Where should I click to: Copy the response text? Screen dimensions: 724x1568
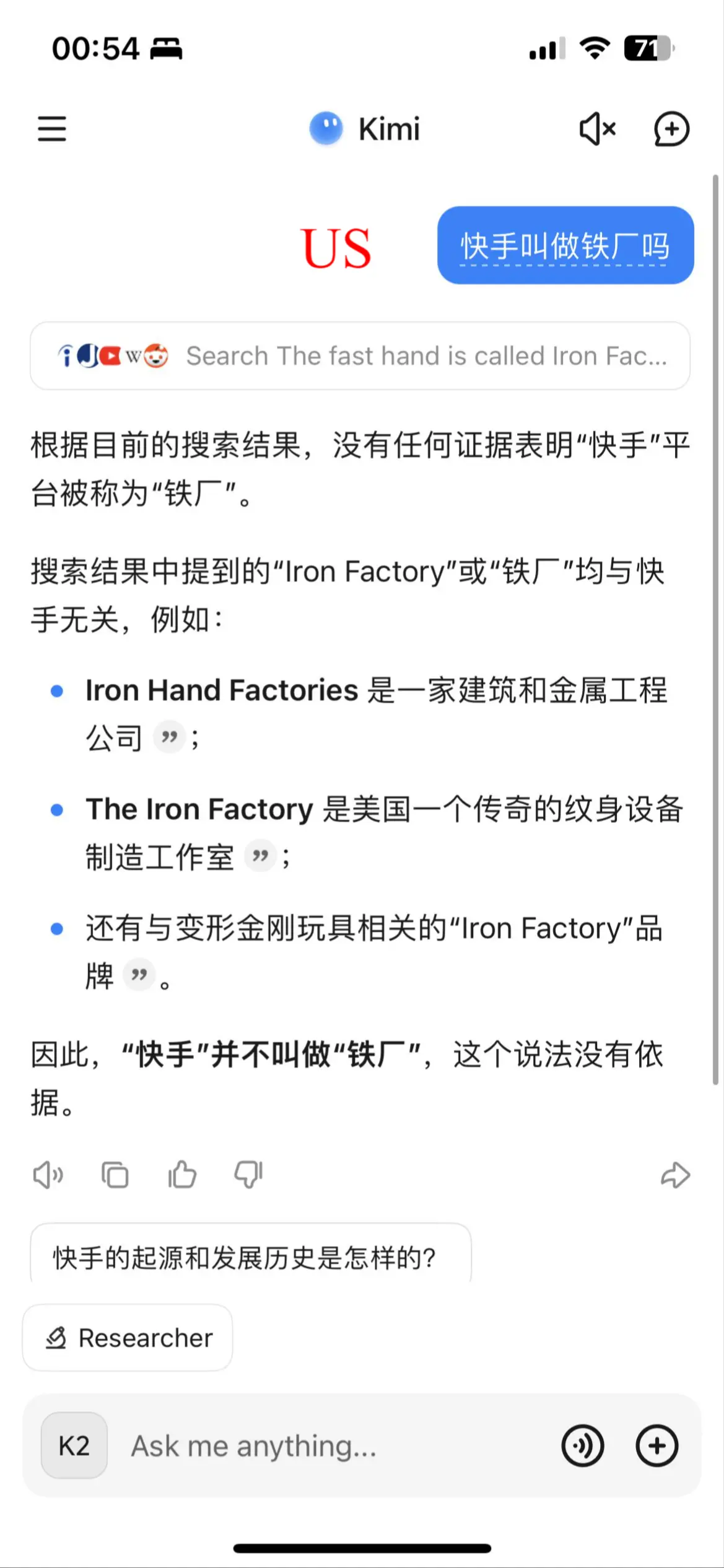[115, 1175]
